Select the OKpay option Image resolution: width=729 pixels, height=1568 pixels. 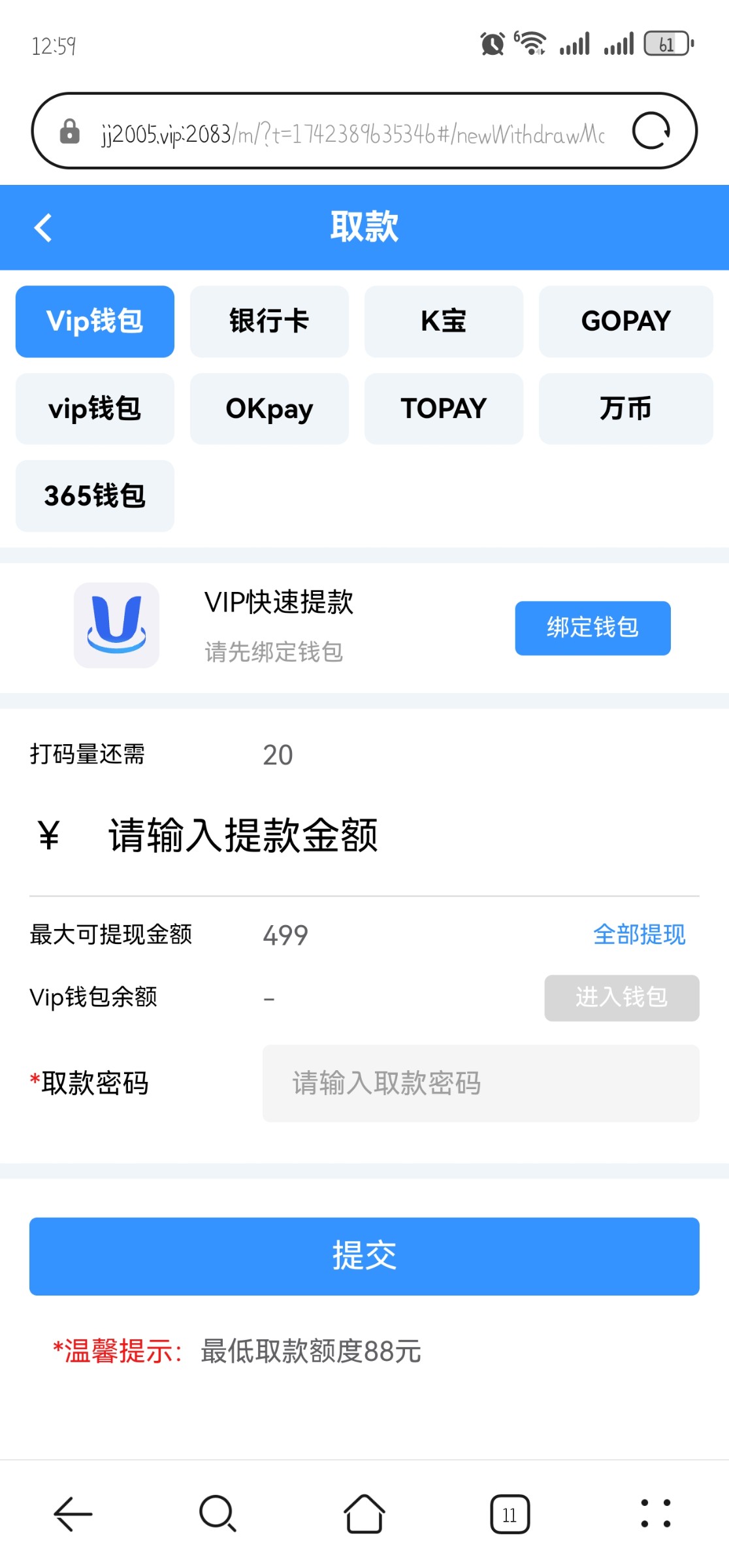(269, 409)
